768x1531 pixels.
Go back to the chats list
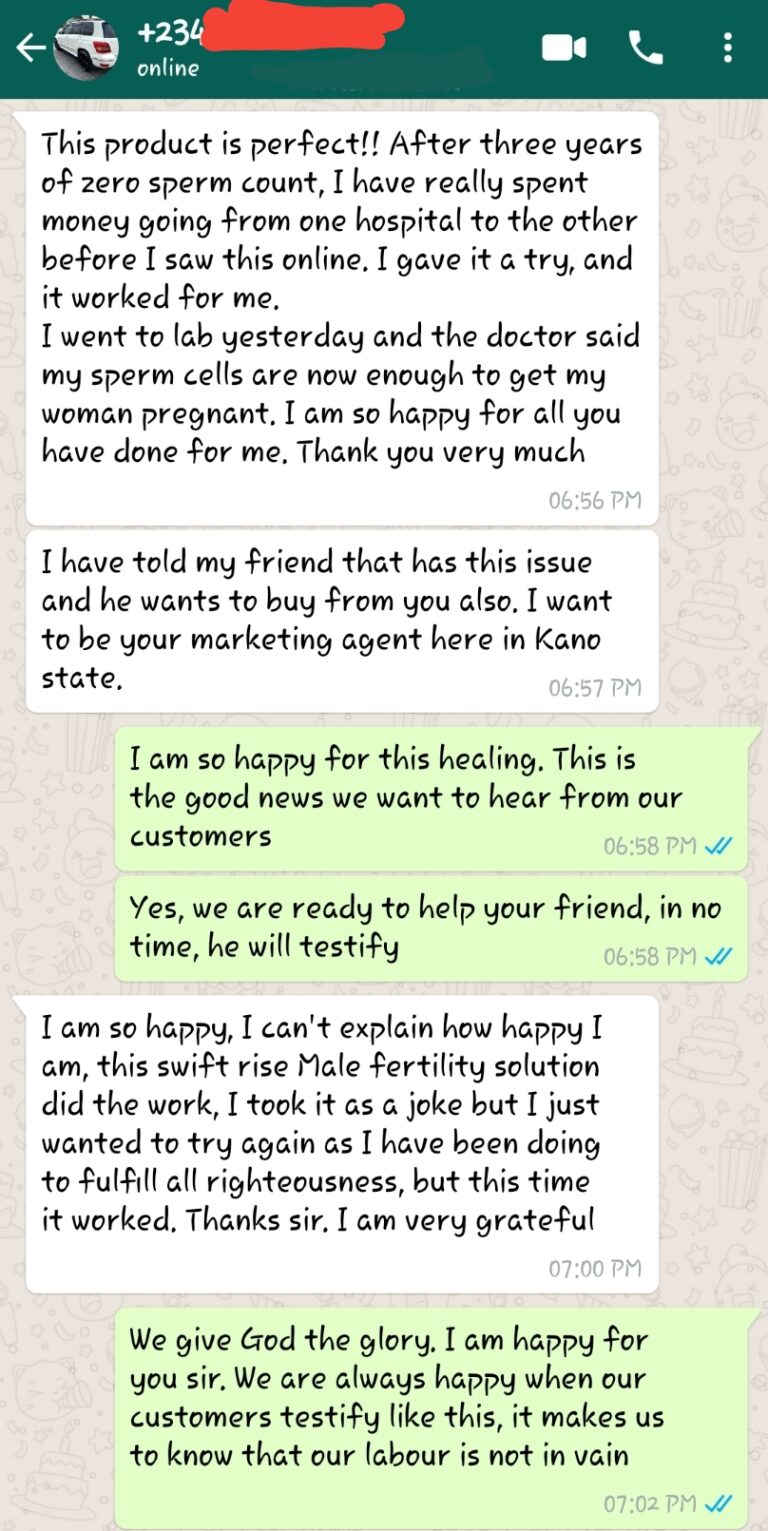(x=30, y=48)
